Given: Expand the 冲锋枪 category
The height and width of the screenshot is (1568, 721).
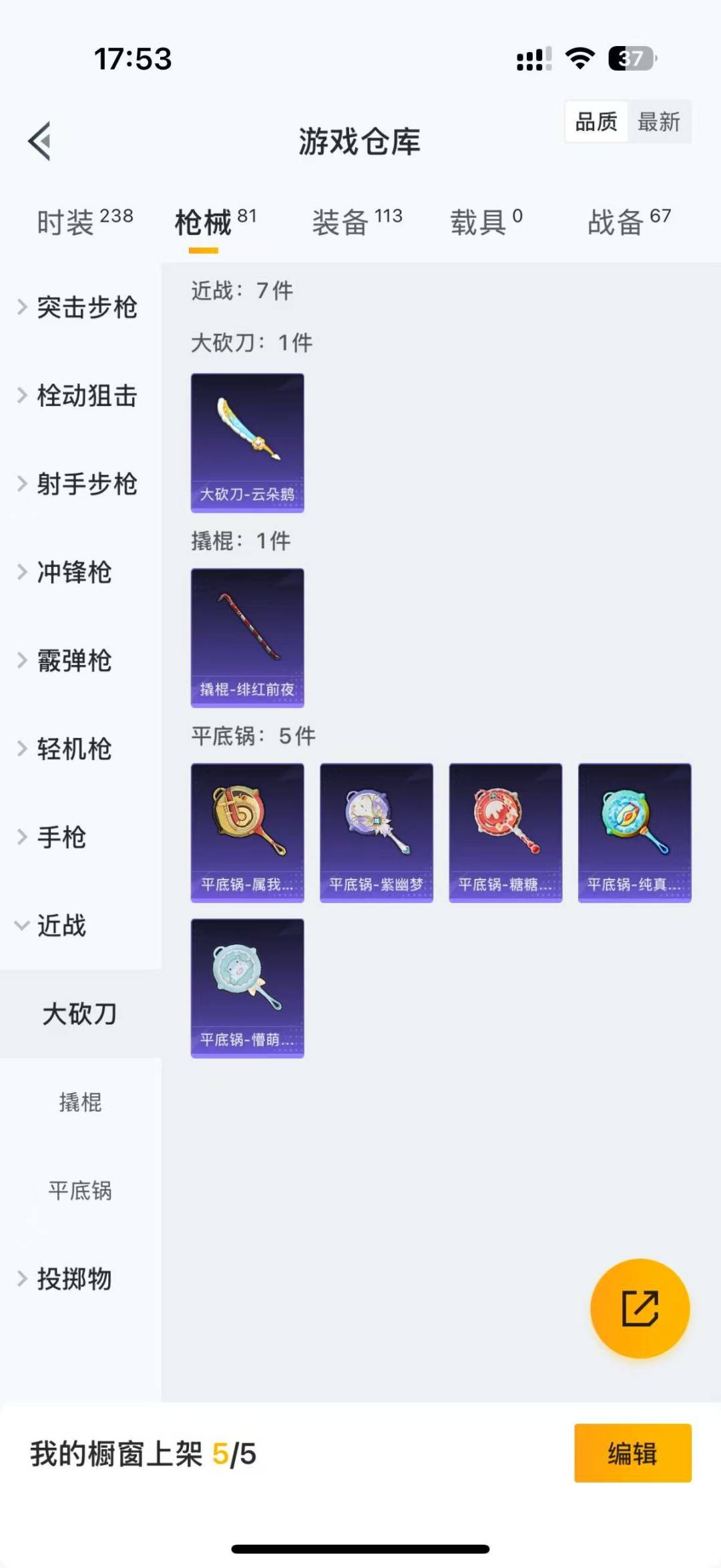Looking at the screenshot, I should (x=73, y=572).
